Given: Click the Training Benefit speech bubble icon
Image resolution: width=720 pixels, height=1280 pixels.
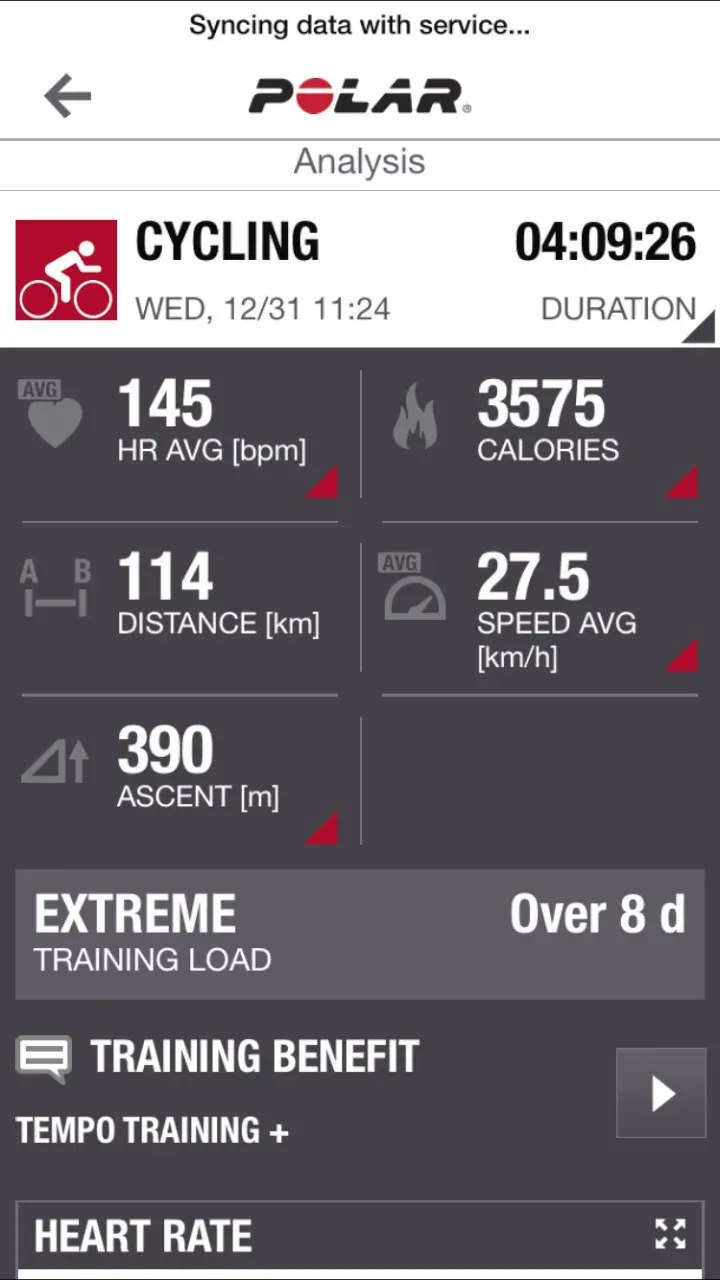Looking at the screenshot, I should [45, 1056].
